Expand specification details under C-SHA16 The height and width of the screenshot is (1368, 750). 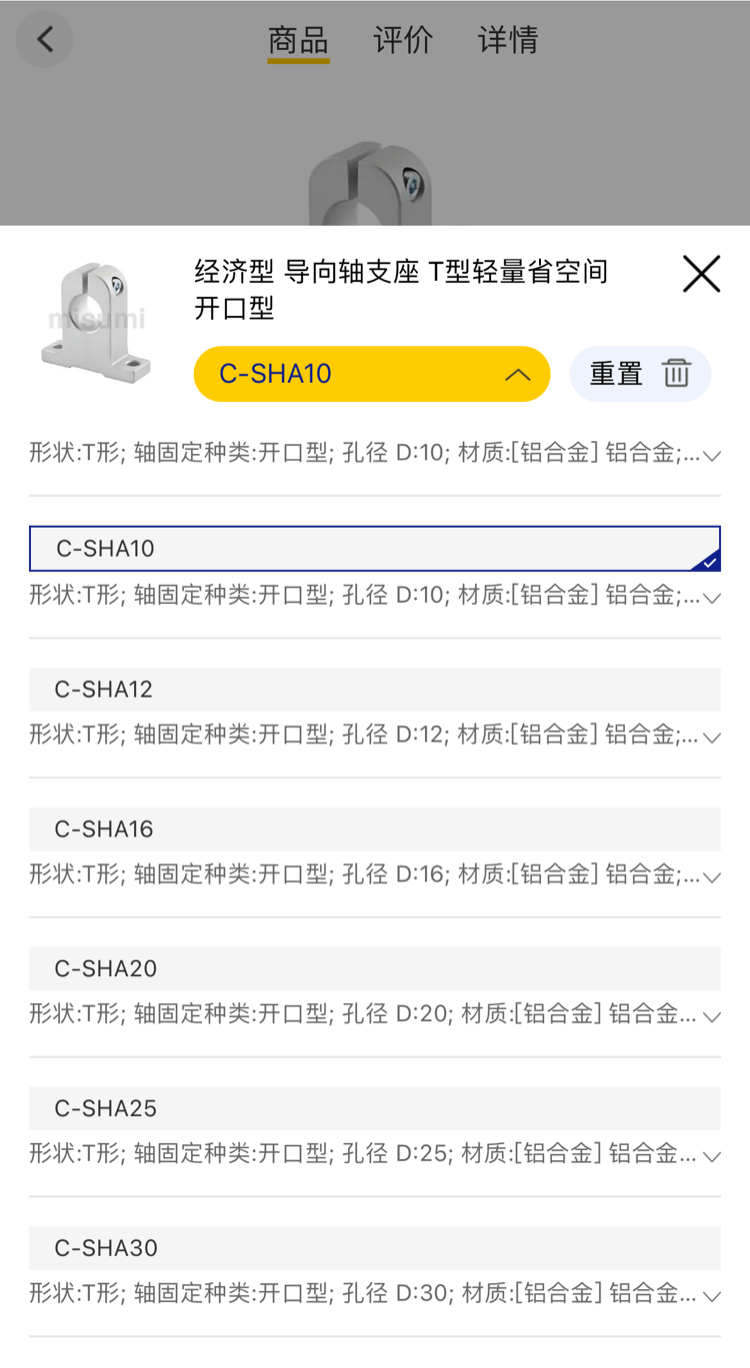[712, 877]
